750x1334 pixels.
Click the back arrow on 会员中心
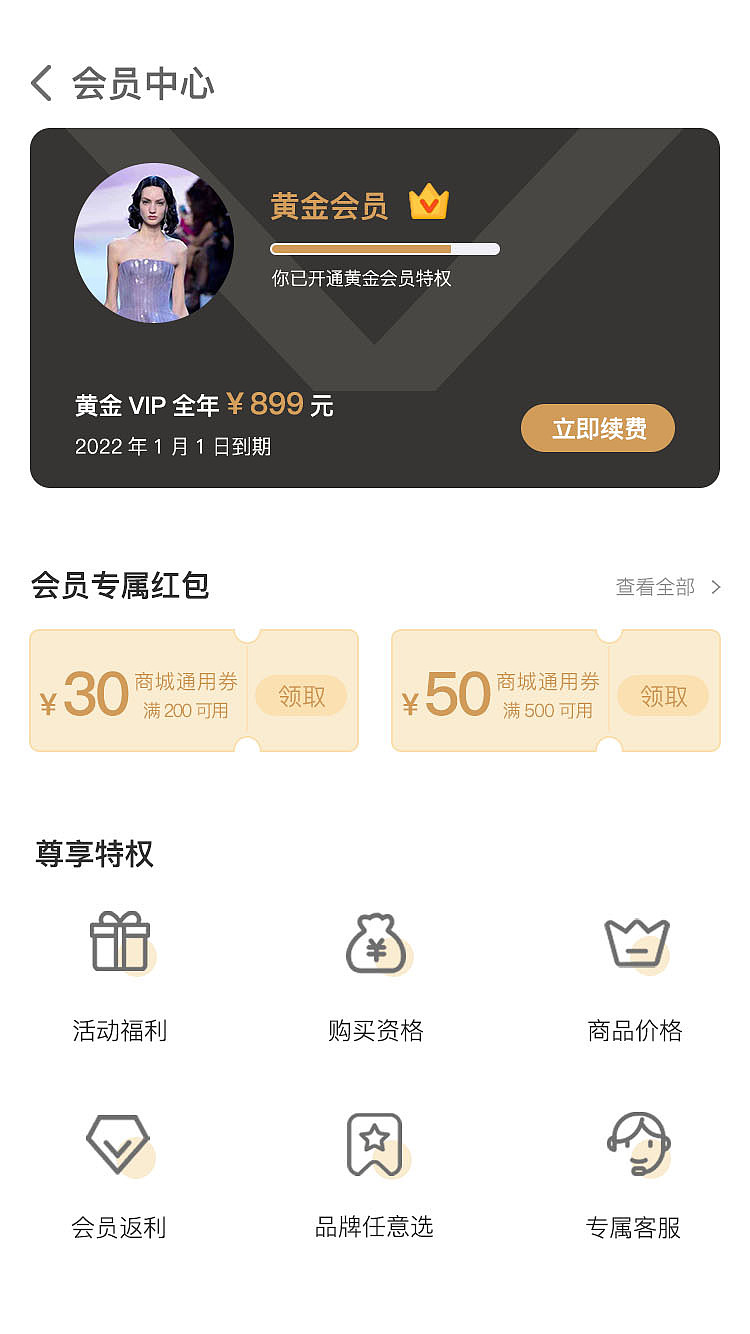pos(42,83)
